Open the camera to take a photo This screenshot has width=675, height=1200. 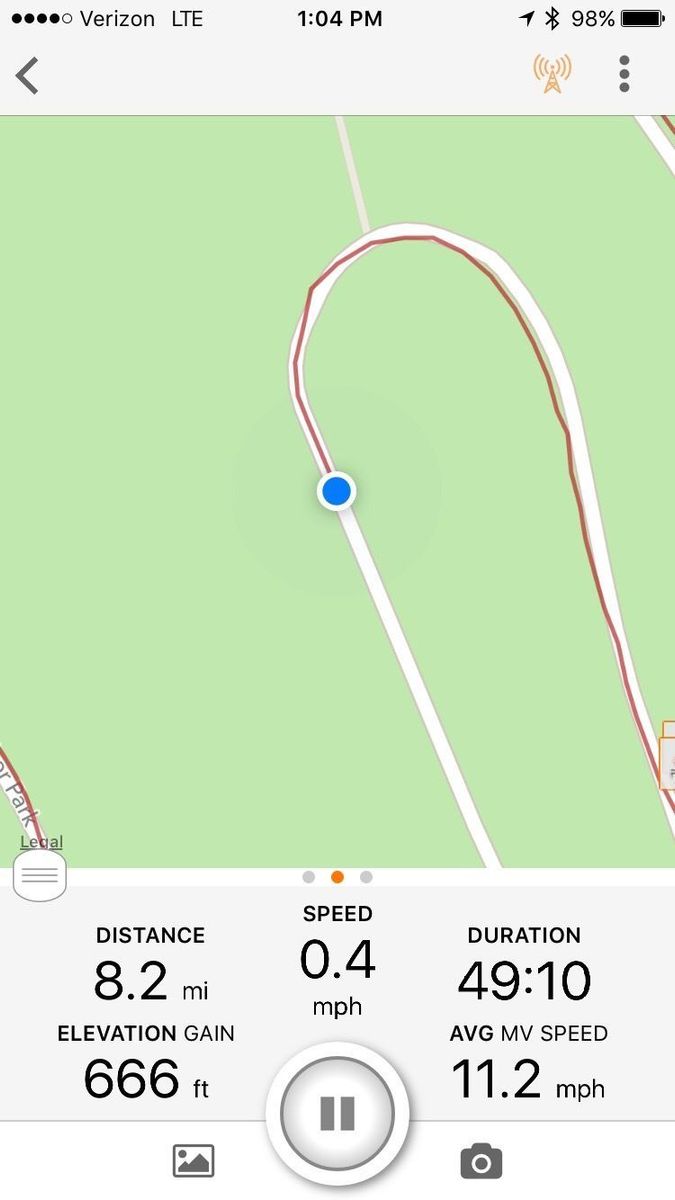click(481, 1161)
